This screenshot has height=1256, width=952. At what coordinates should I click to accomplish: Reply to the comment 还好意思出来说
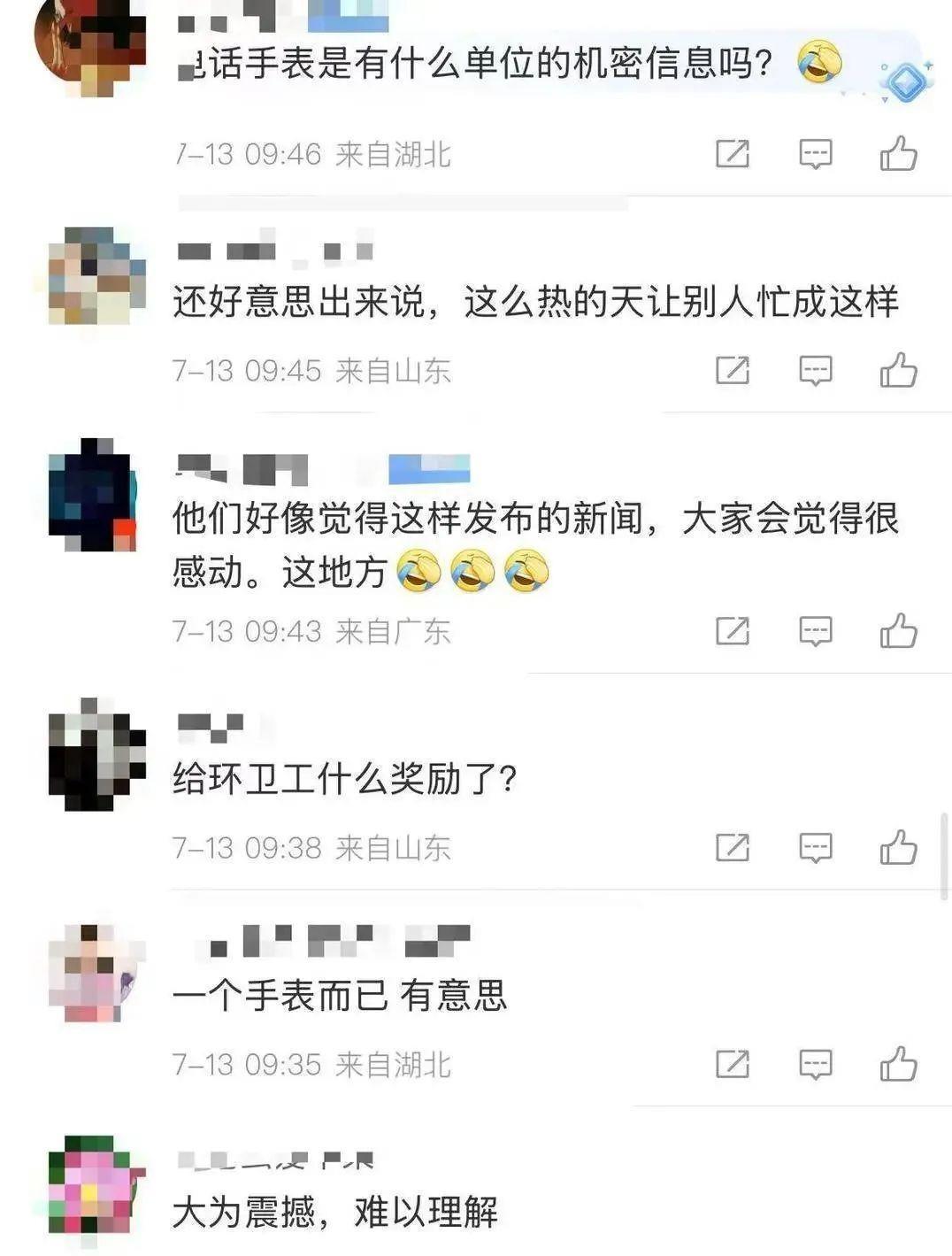click(815, 370)
